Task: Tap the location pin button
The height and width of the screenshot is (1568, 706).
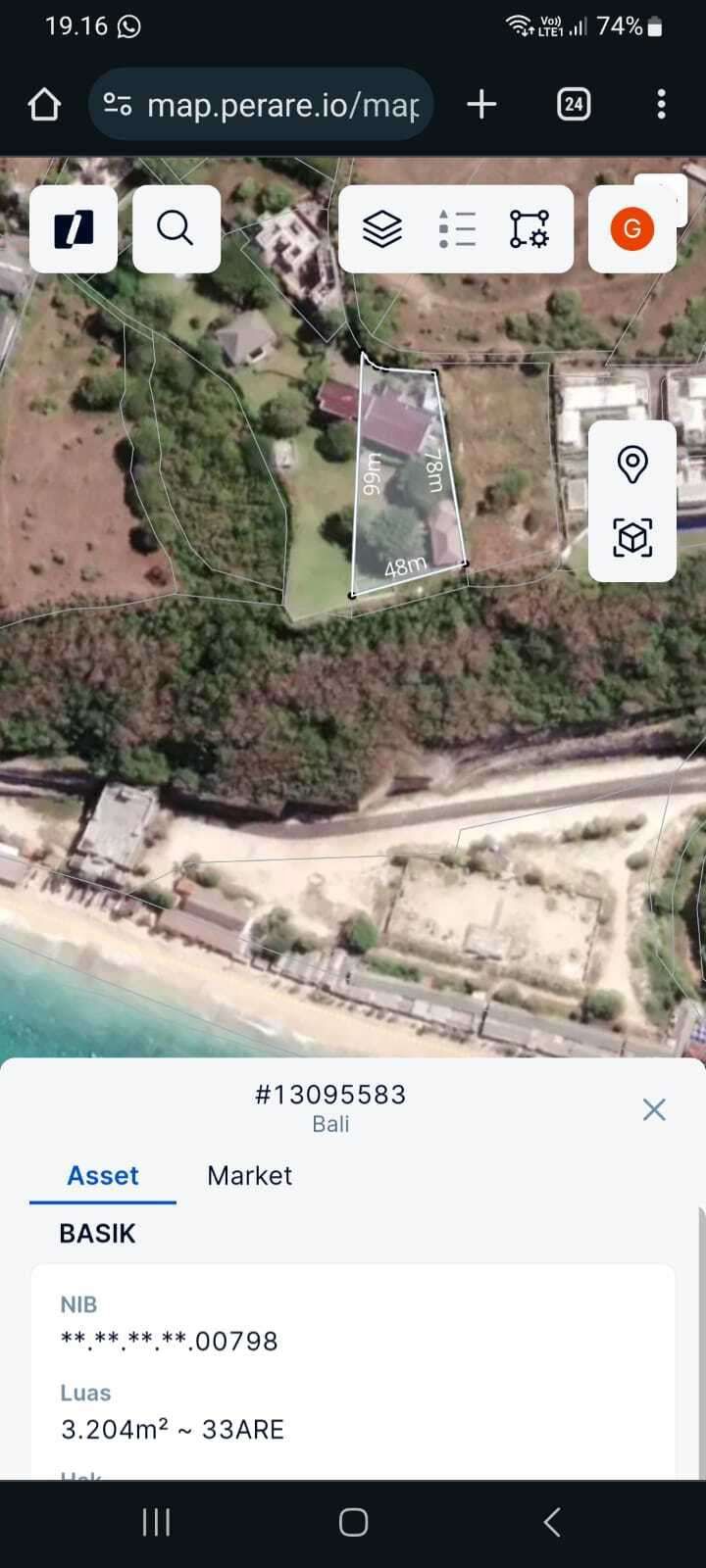Action: (x=632, y=464)
